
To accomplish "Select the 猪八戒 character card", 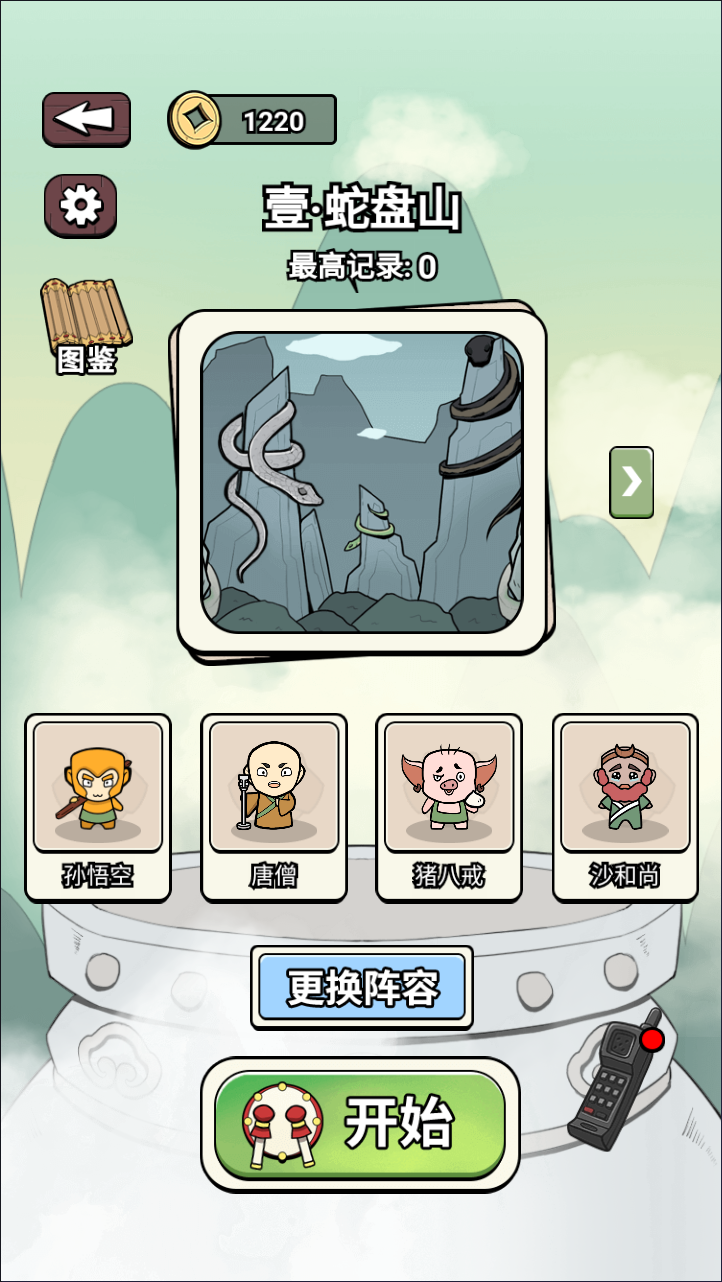I will click(449, 806).
